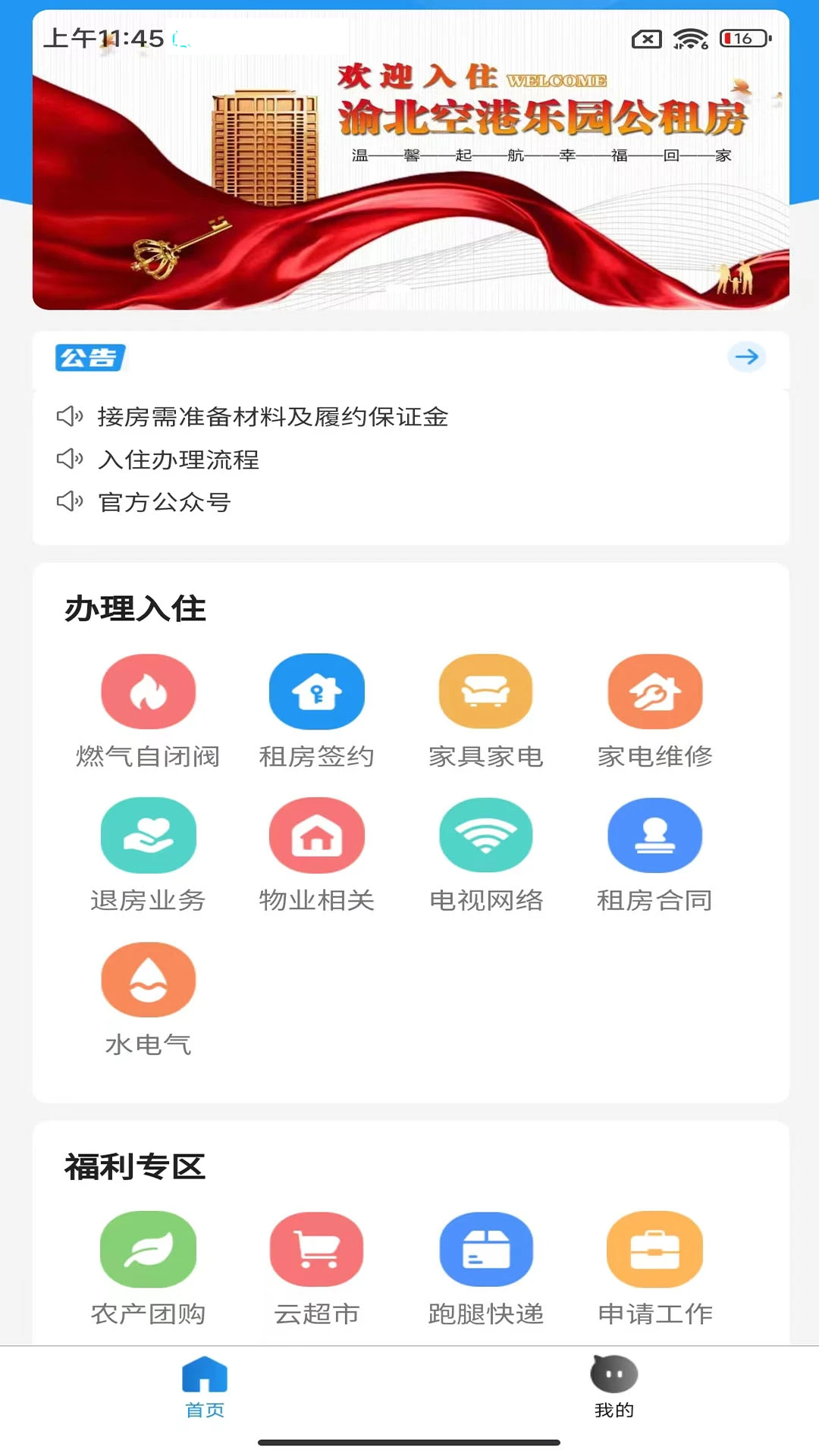
Task: Tap the 家电维修 appliance repair icon
Action: (x=656, y=692)
